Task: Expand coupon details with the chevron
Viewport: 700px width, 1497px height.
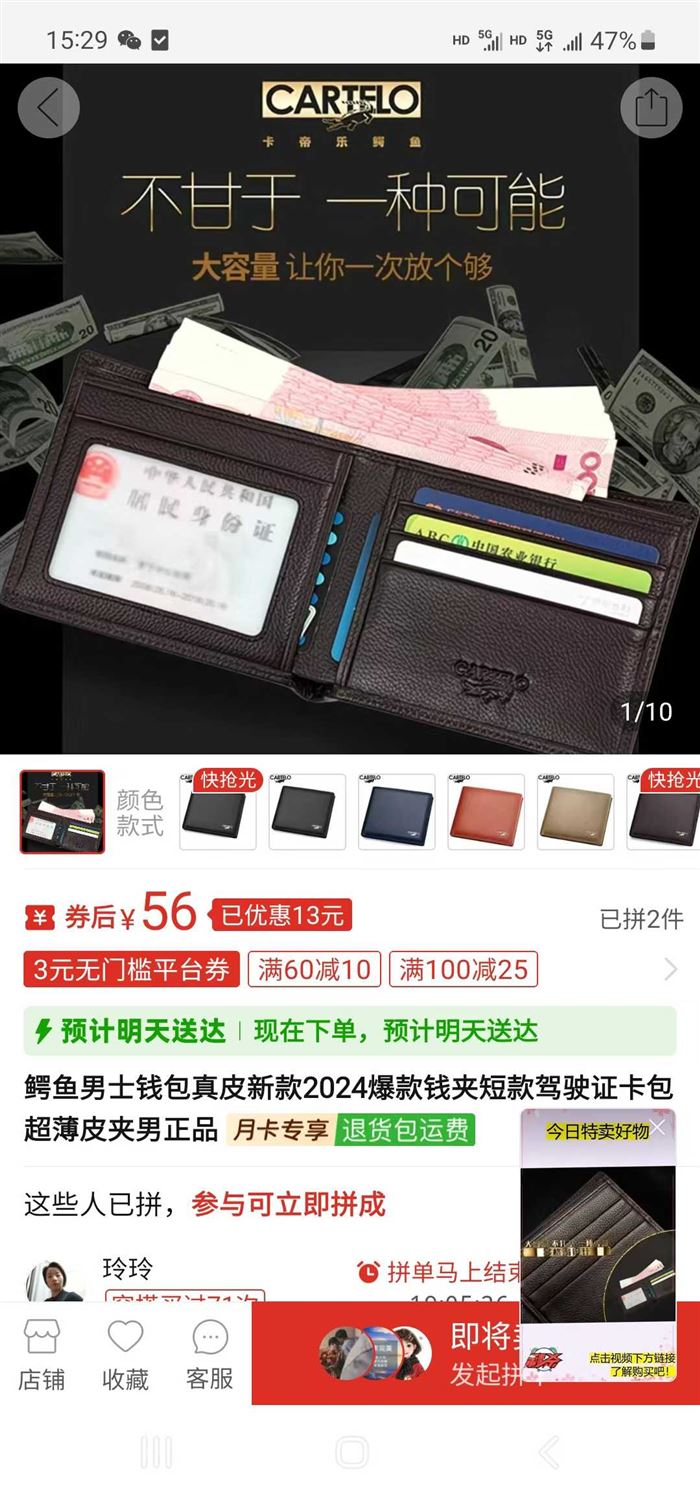Action: click(x=670, y=969)
